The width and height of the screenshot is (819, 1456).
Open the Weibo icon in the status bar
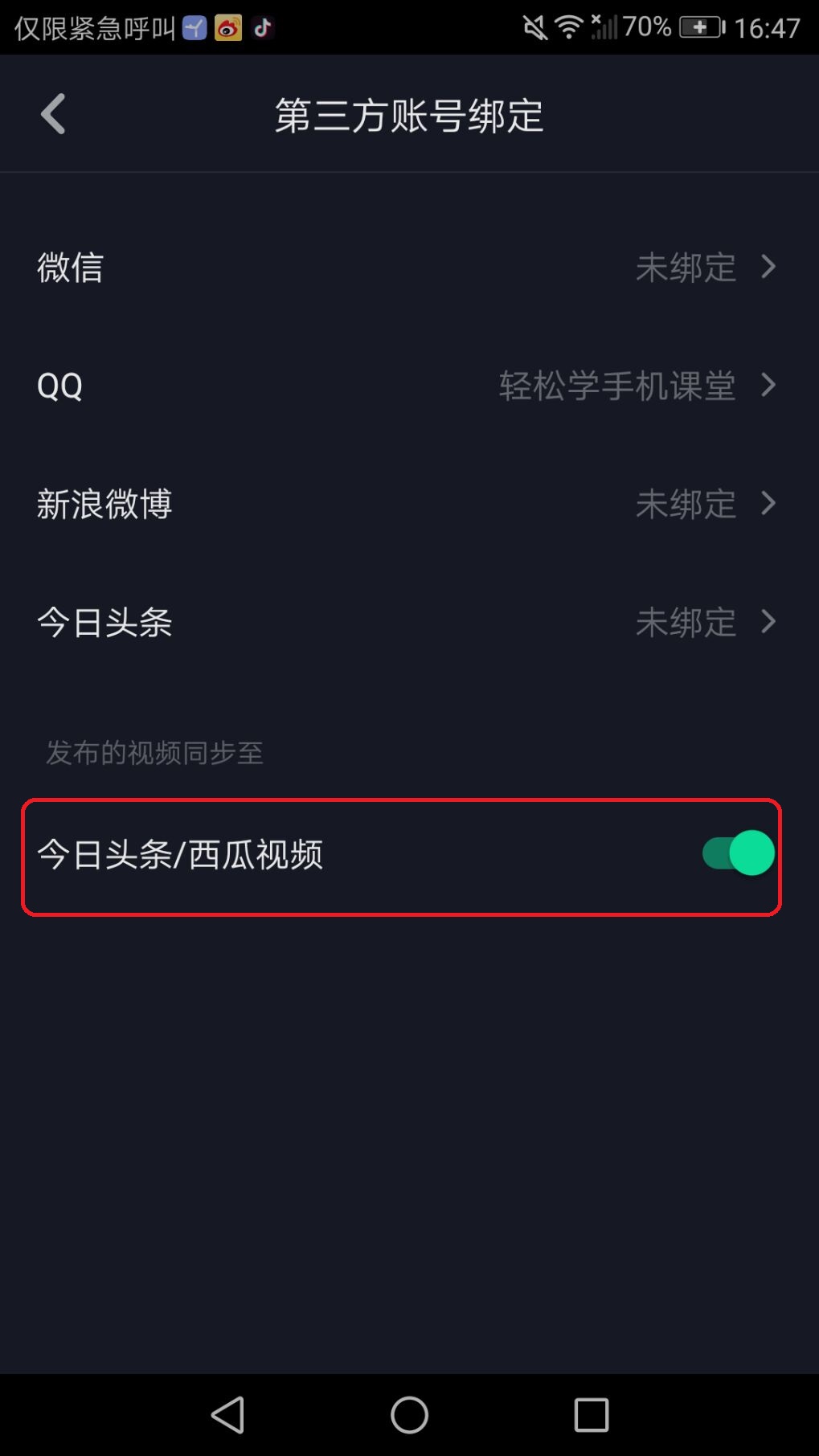coord(227,27)
